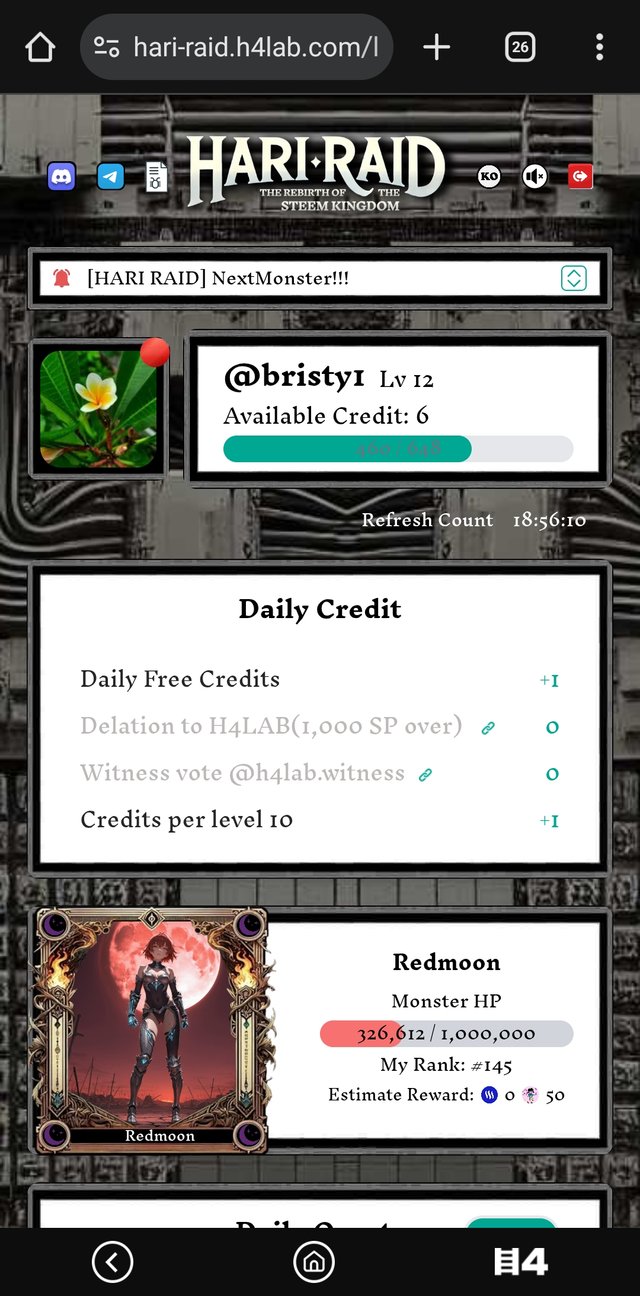Toggle the game sound mute icon
The image size is (640, 1296).
(535, 177)
